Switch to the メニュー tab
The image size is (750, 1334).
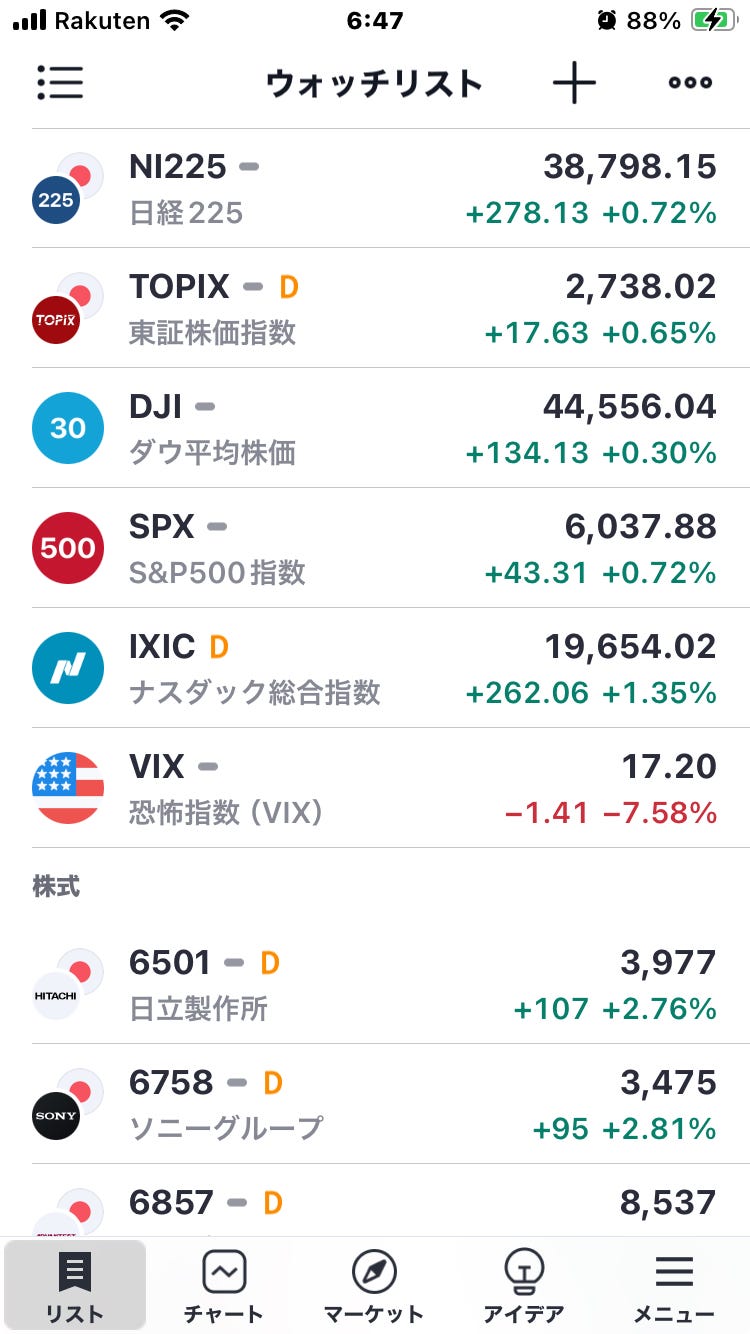tap(674, 1286)
